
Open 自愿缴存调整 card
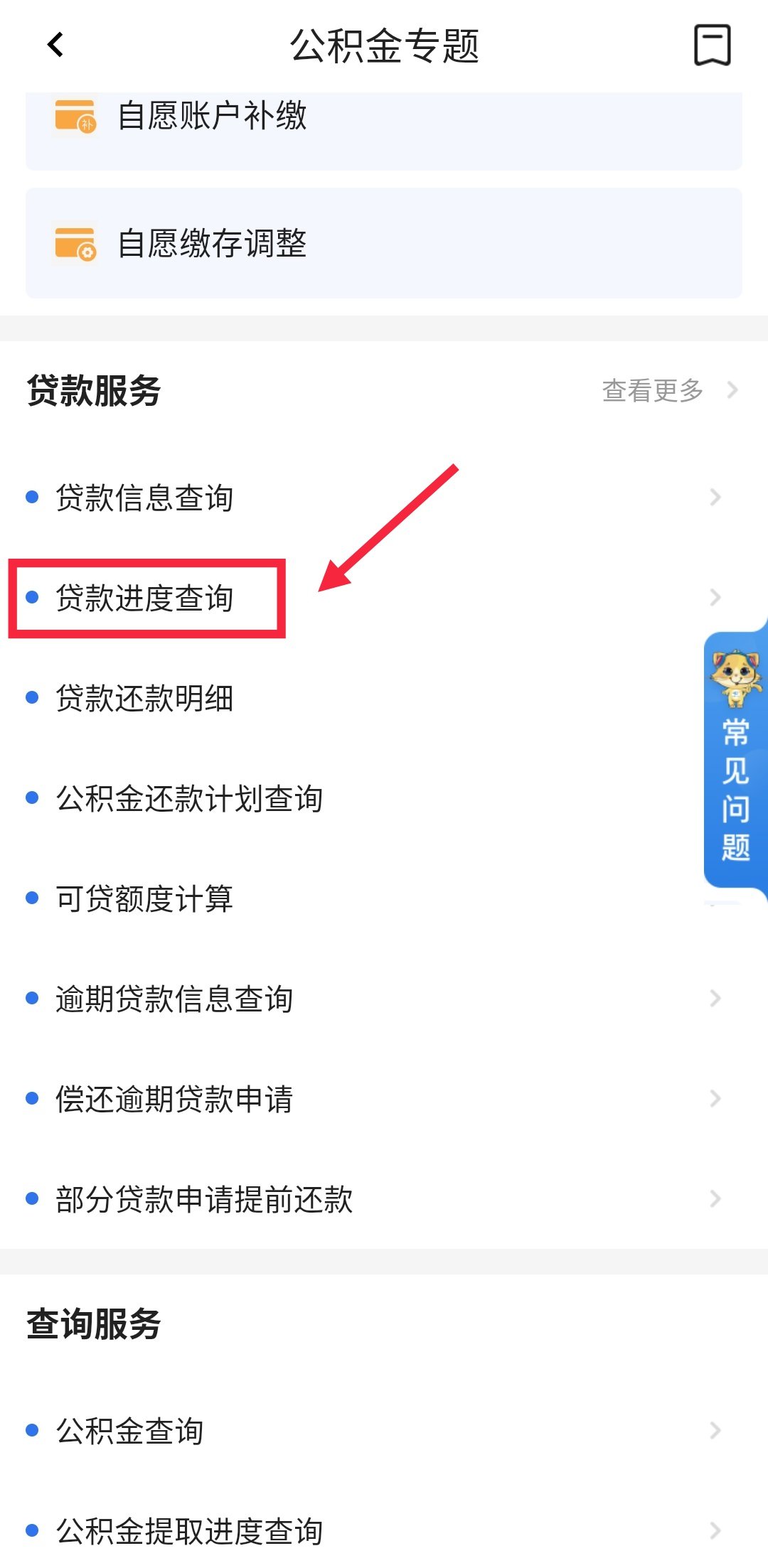click(384, 243)
